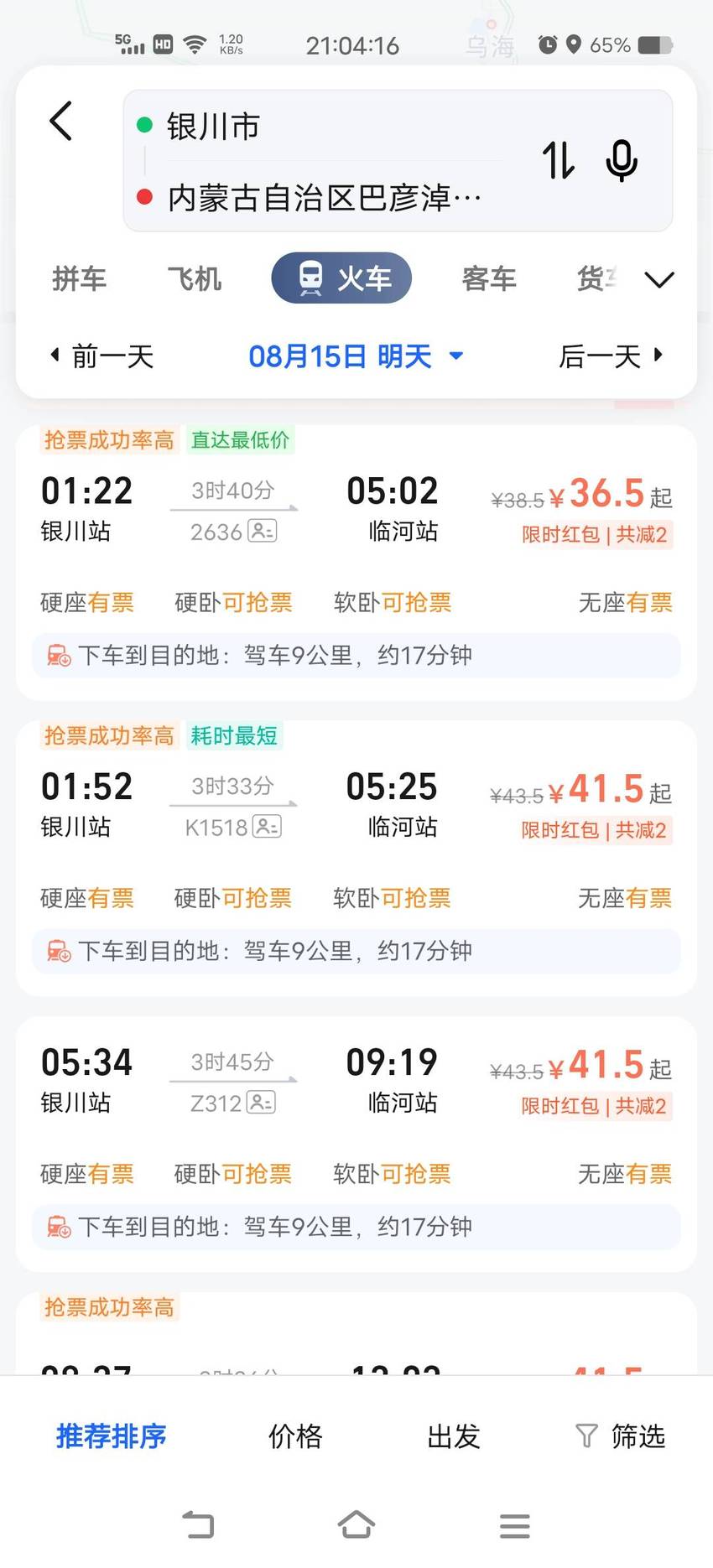Select the 火车 tab
Viewport: 713px width, 1568px height.
(341, 278)
